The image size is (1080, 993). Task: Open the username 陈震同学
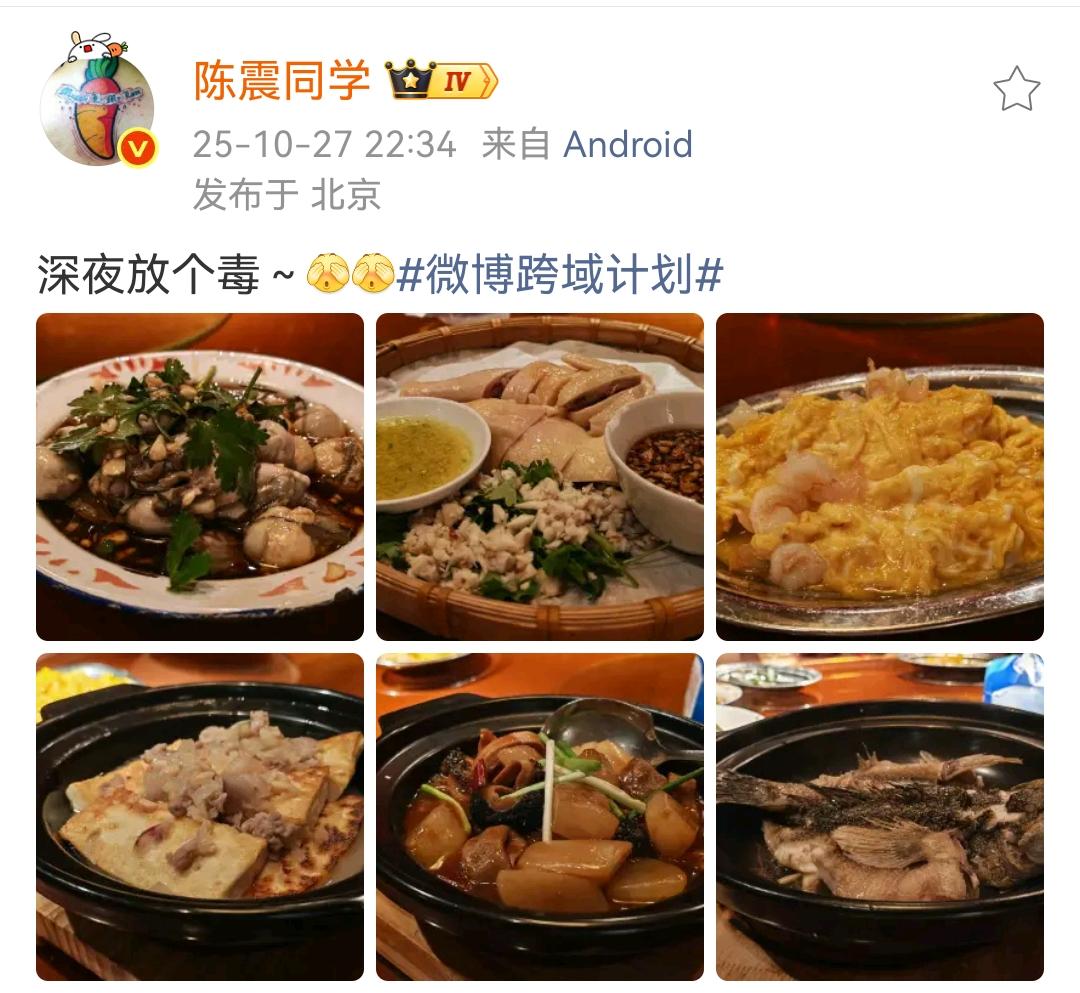point(282,81)
